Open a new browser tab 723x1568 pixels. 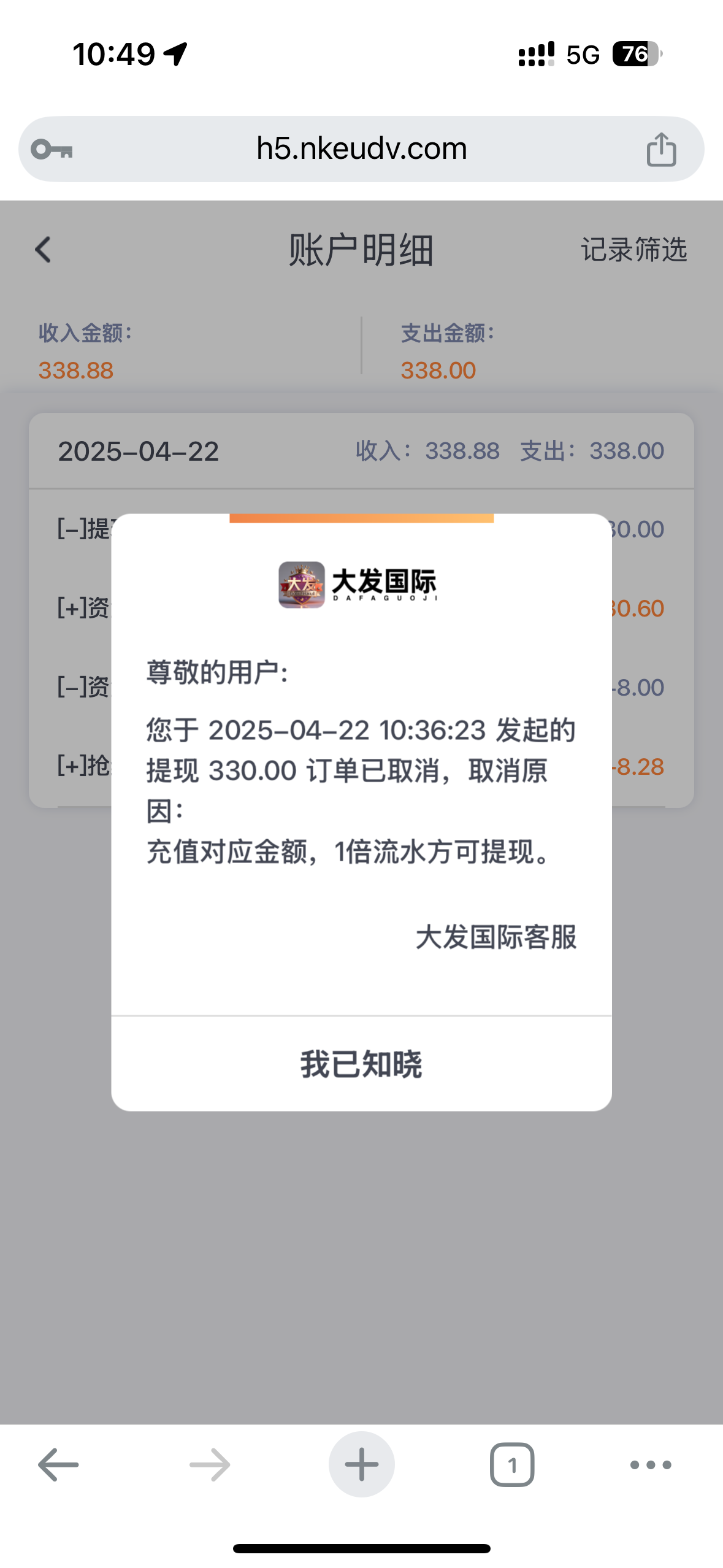coord(361,1464)
